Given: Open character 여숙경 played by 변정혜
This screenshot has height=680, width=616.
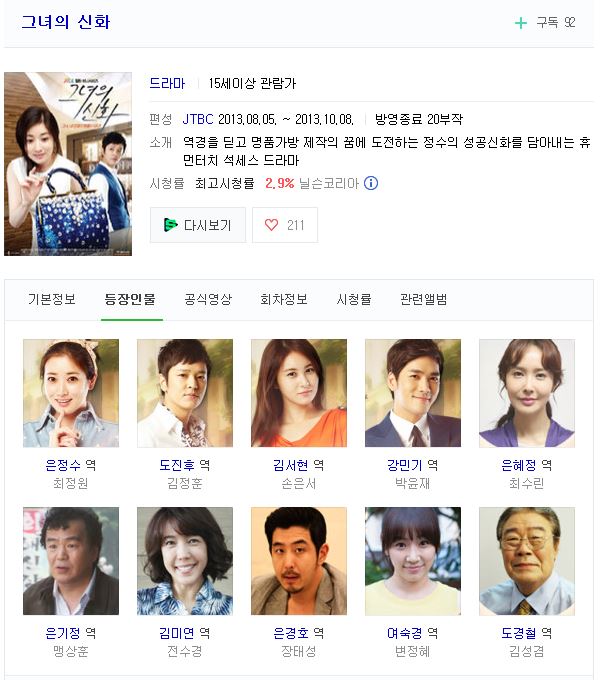Looking at the screenshot, I should (412, 561).
